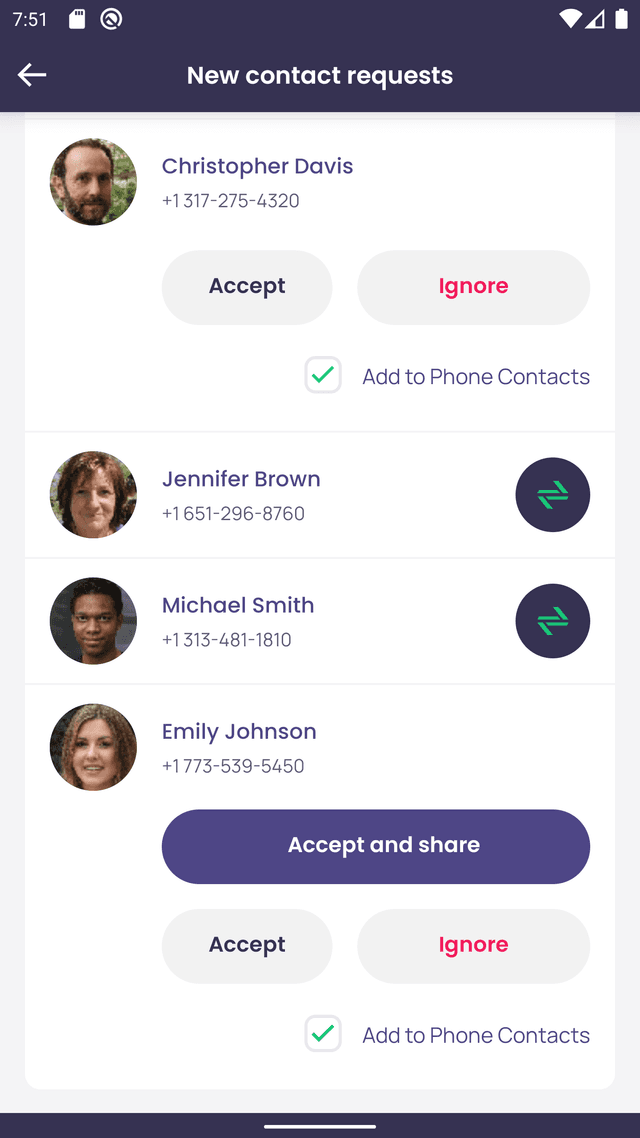The image size is (640, 1138).
Task: Accept Emily Johnson's contact request
Action: point(247,946)
